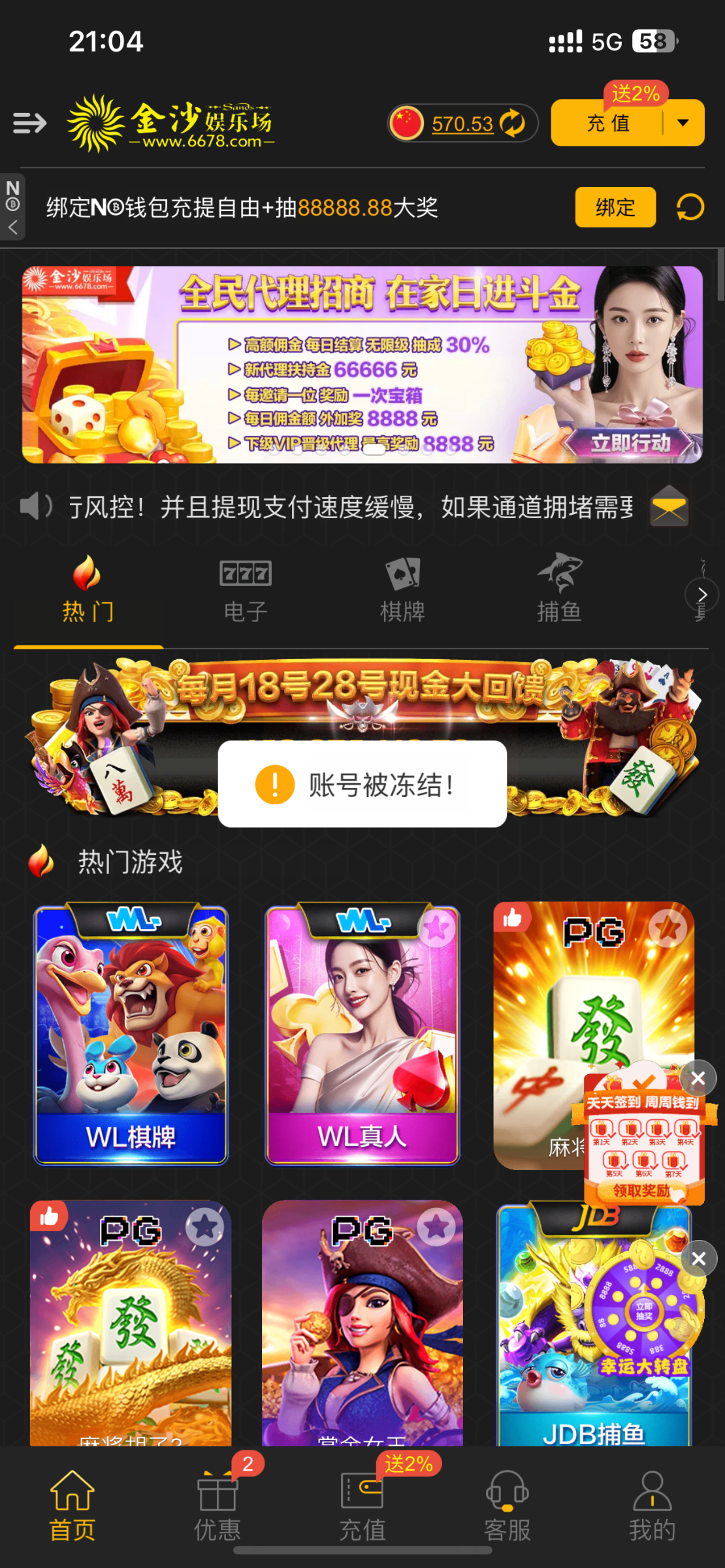Close the 幸运大转盘 floating widget
This screenshot has height=1568, width=725.
698,1258
